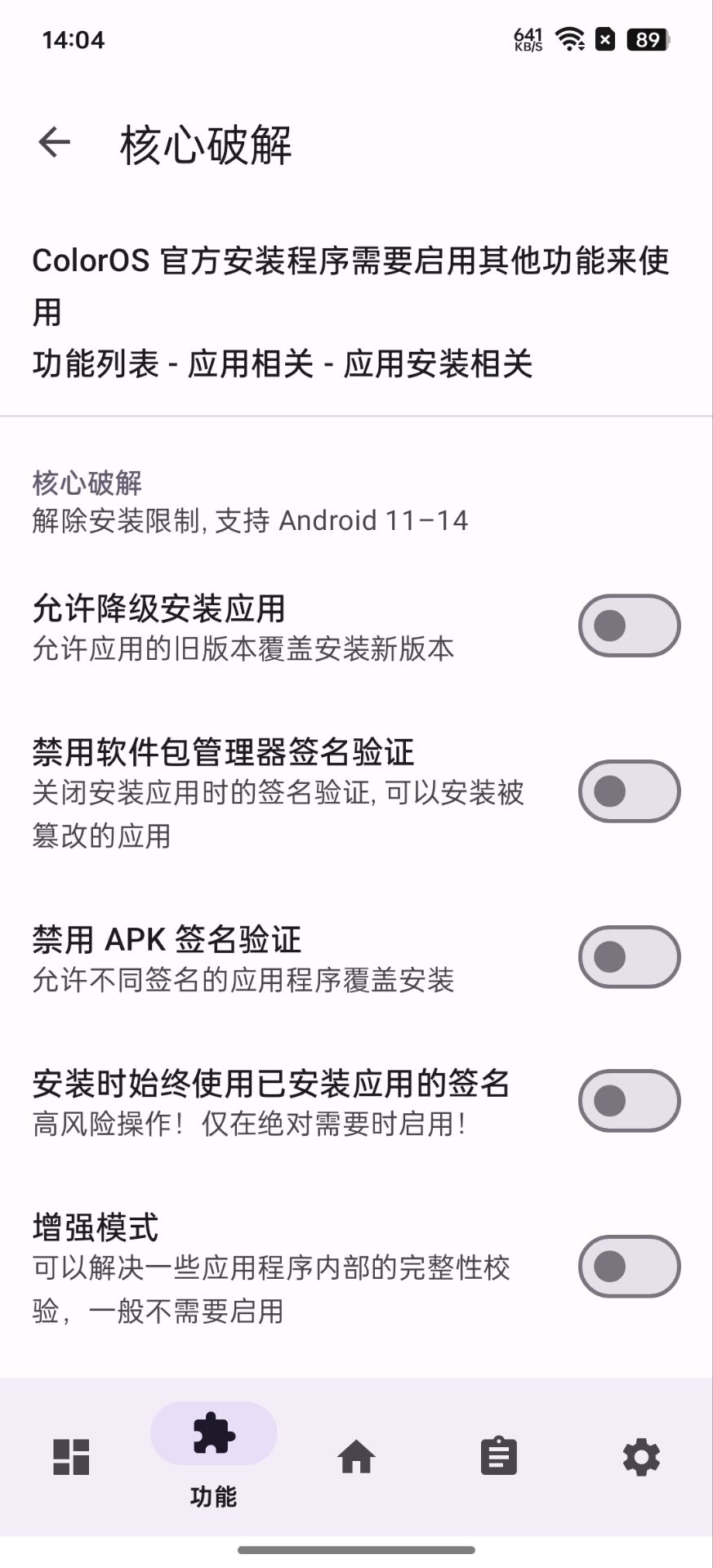Turn on 禁用 APK 签名验证
This screenshot has height=1568, width=713.
tap(629, 957)
